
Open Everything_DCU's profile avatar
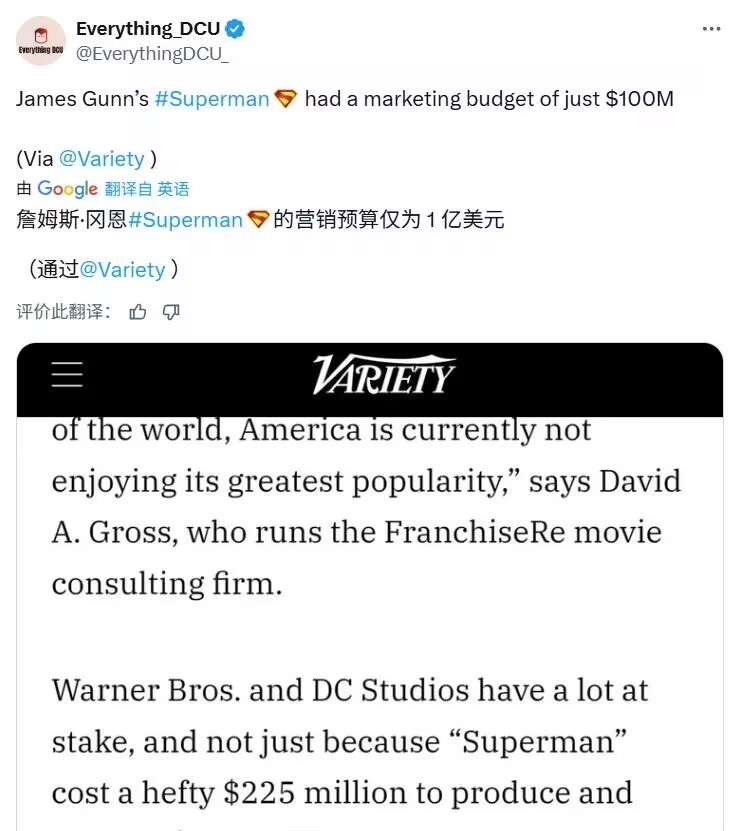pos(41,41)
